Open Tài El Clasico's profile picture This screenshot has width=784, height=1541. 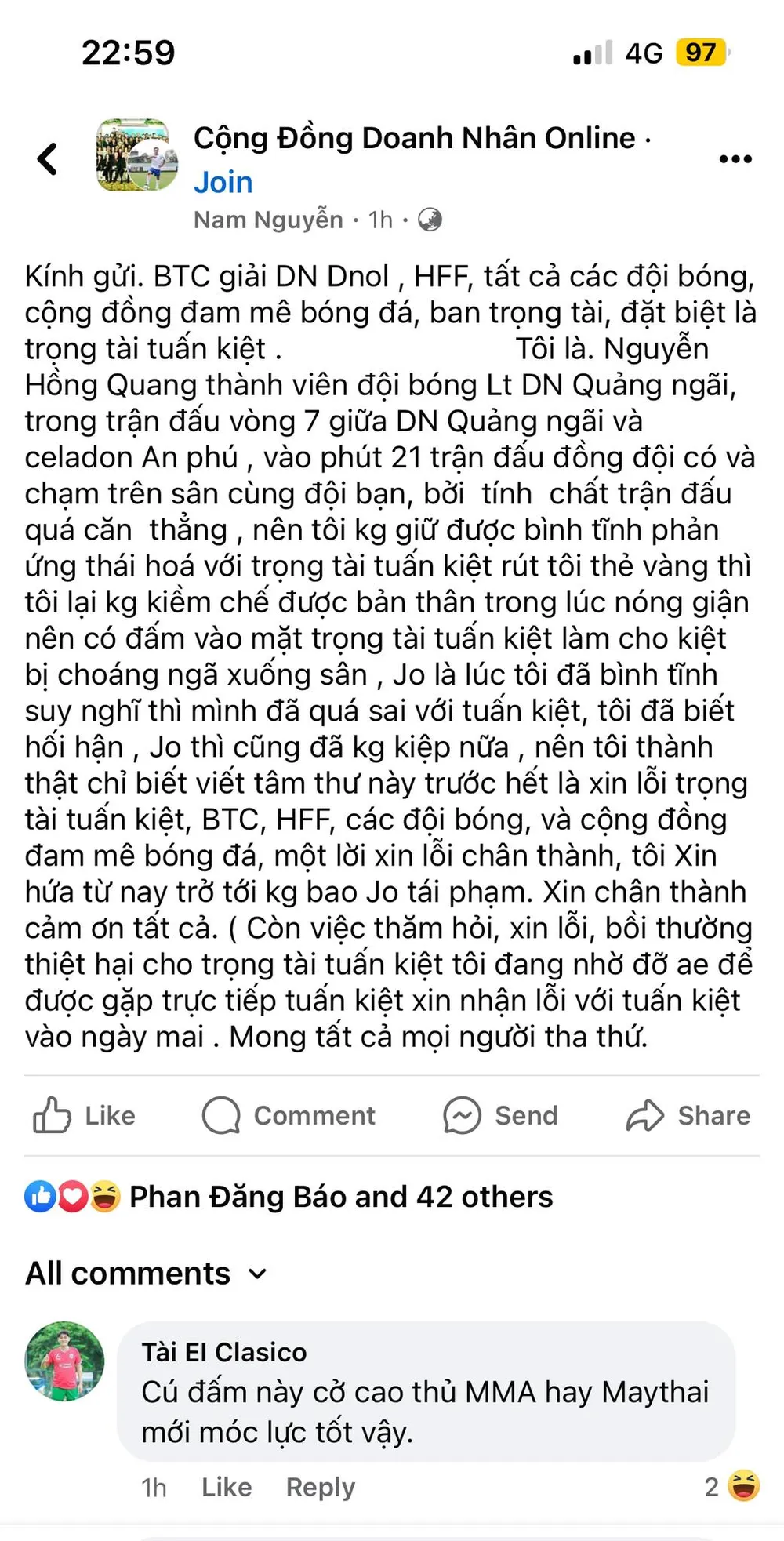(x=64, y=1361)
